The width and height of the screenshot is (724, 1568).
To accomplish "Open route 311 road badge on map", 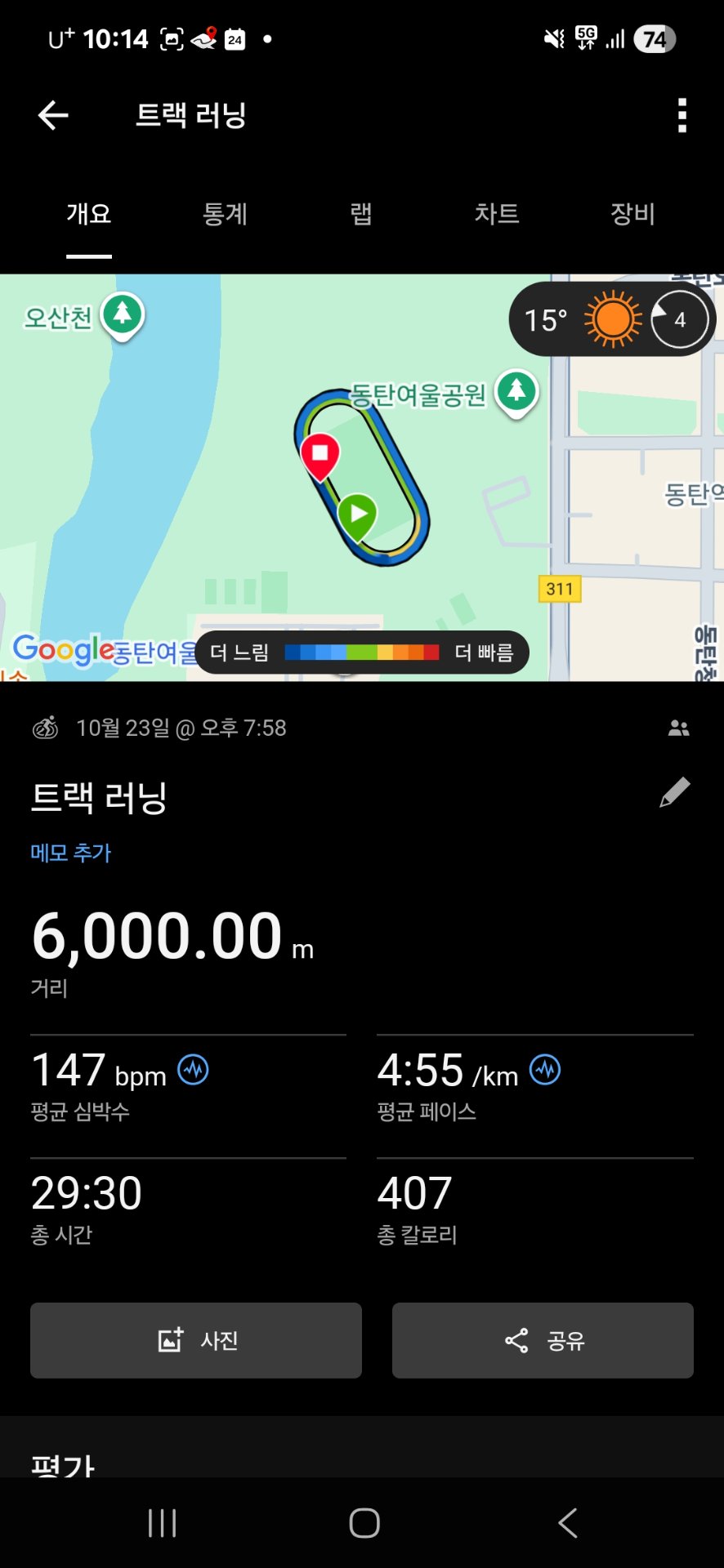I will click(x=559, y=590).
